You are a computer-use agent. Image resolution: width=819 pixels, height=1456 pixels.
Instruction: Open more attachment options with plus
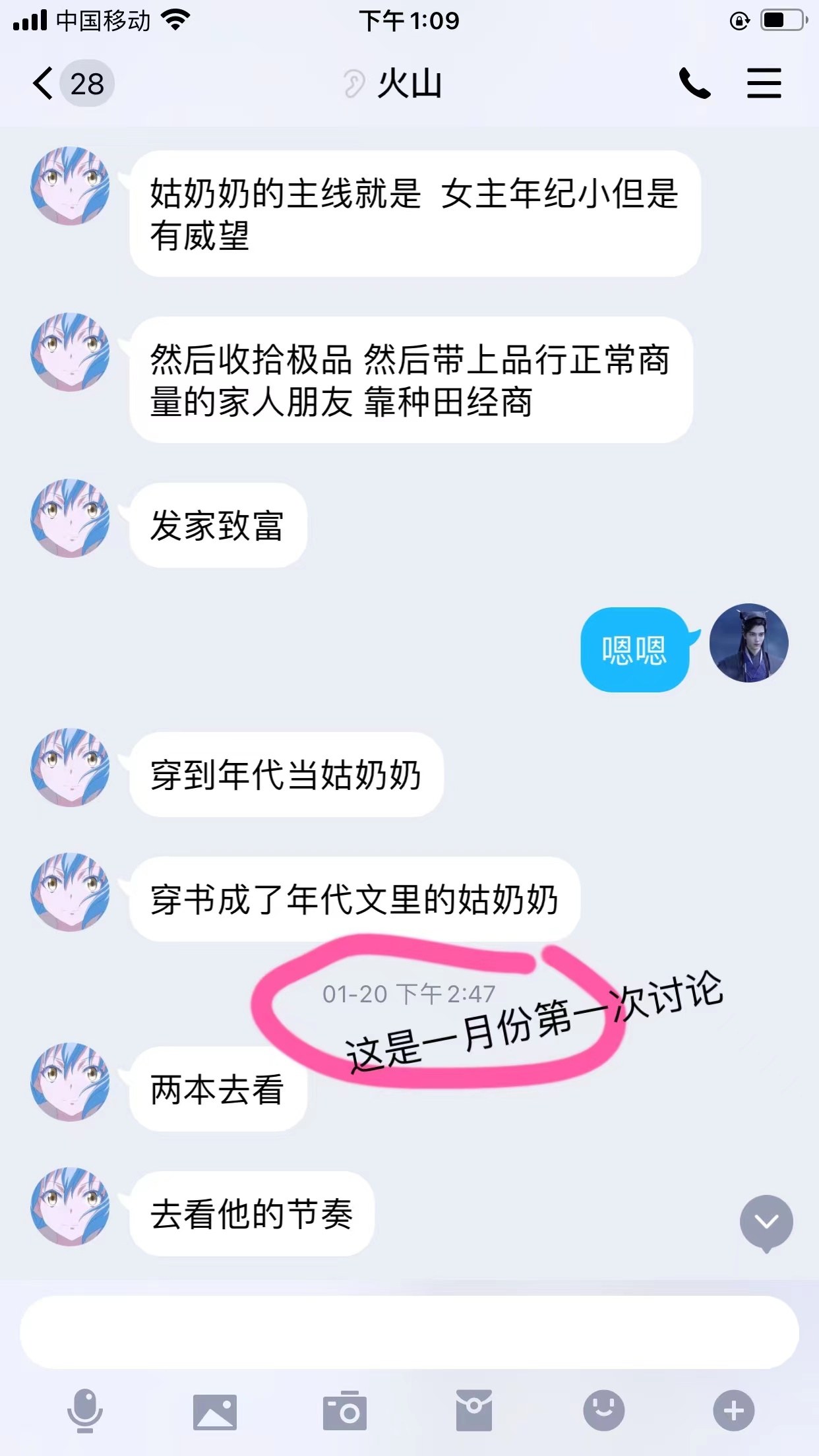(733, 1410)
